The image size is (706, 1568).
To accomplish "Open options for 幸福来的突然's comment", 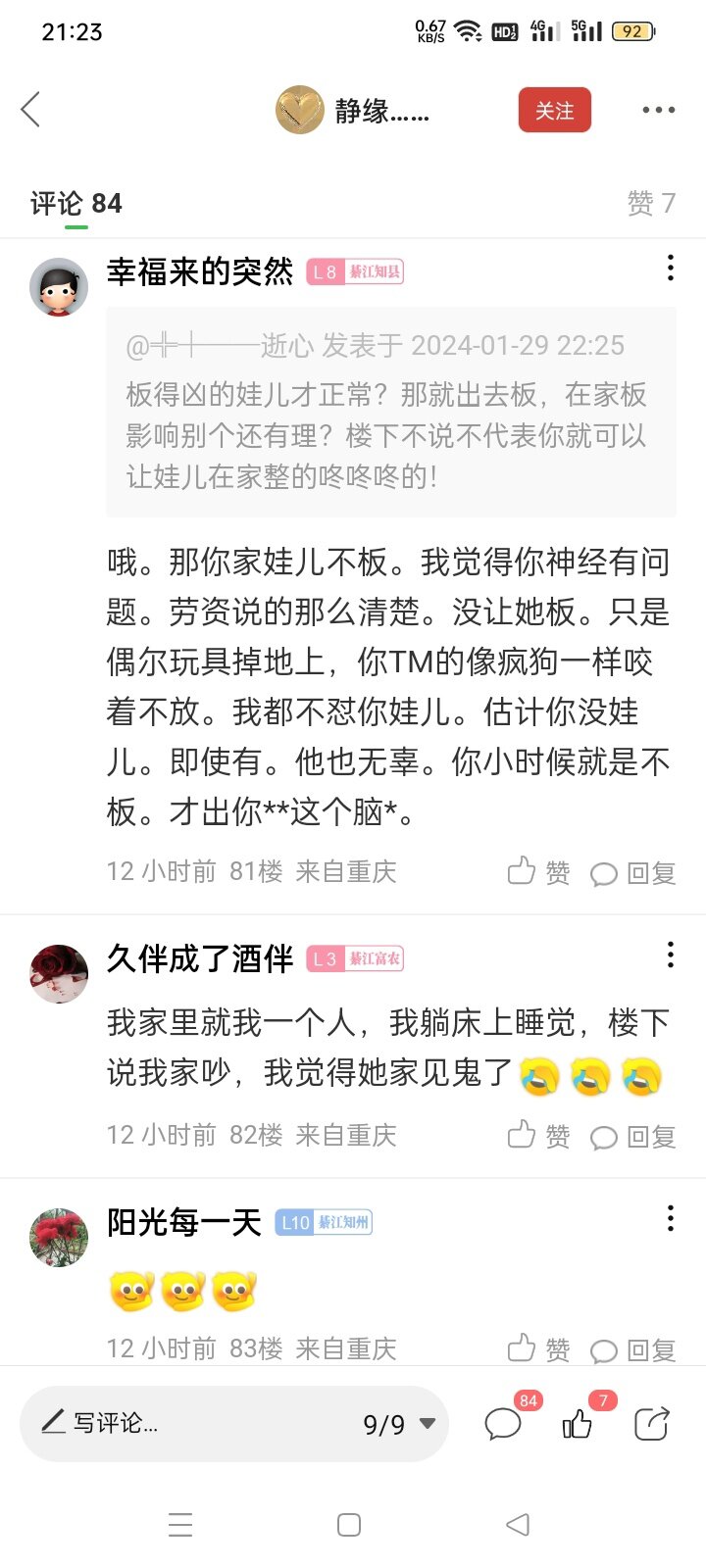I will point(671,268).
